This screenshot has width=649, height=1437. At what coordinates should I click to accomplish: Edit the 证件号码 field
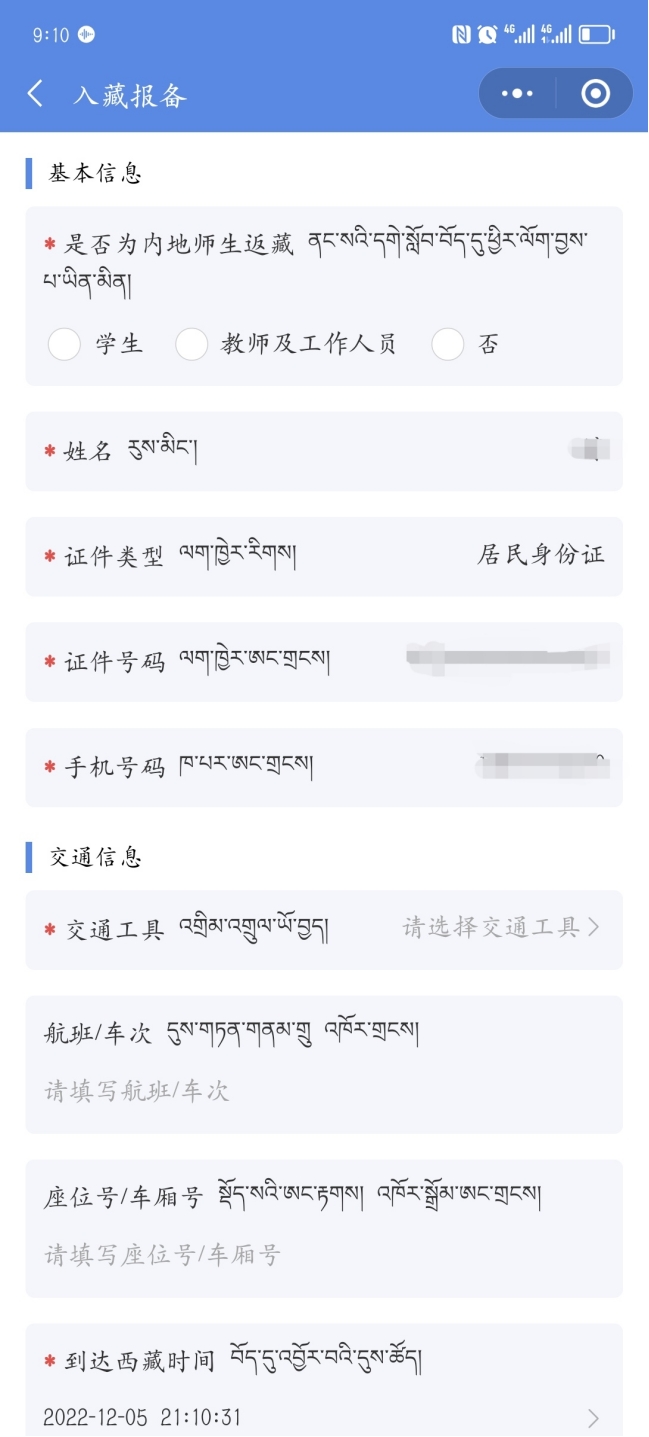click(324, 661)
